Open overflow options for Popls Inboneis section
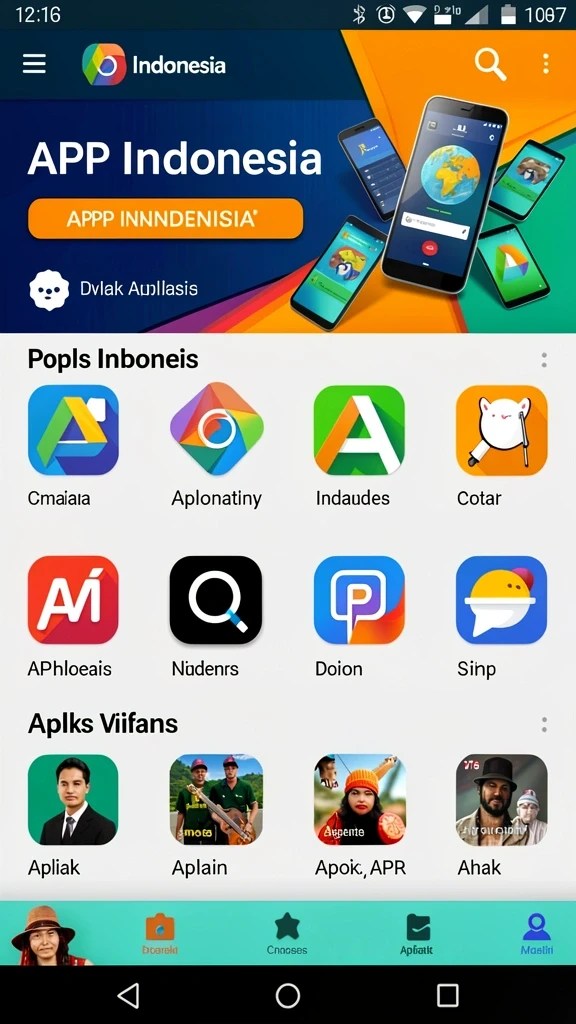 tap(544, 360)
